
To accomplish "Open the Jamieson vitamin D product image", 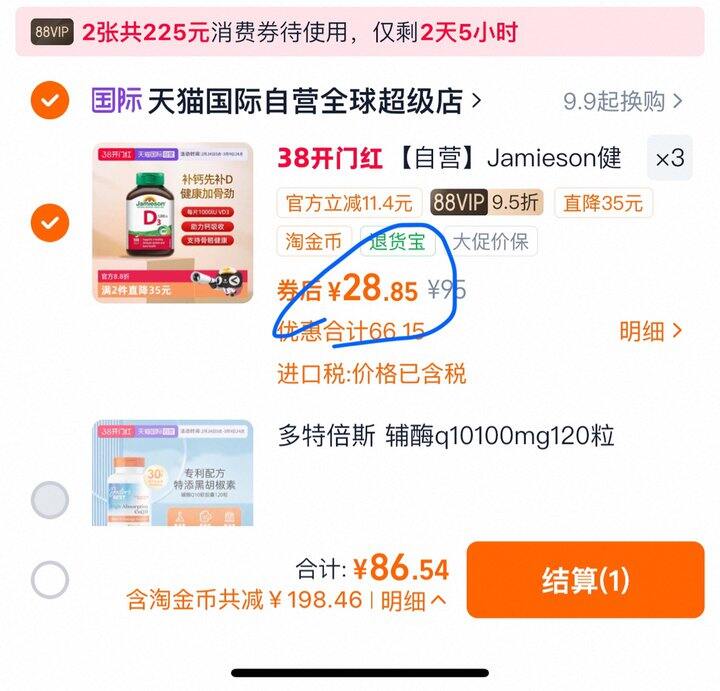I will 173,223.
